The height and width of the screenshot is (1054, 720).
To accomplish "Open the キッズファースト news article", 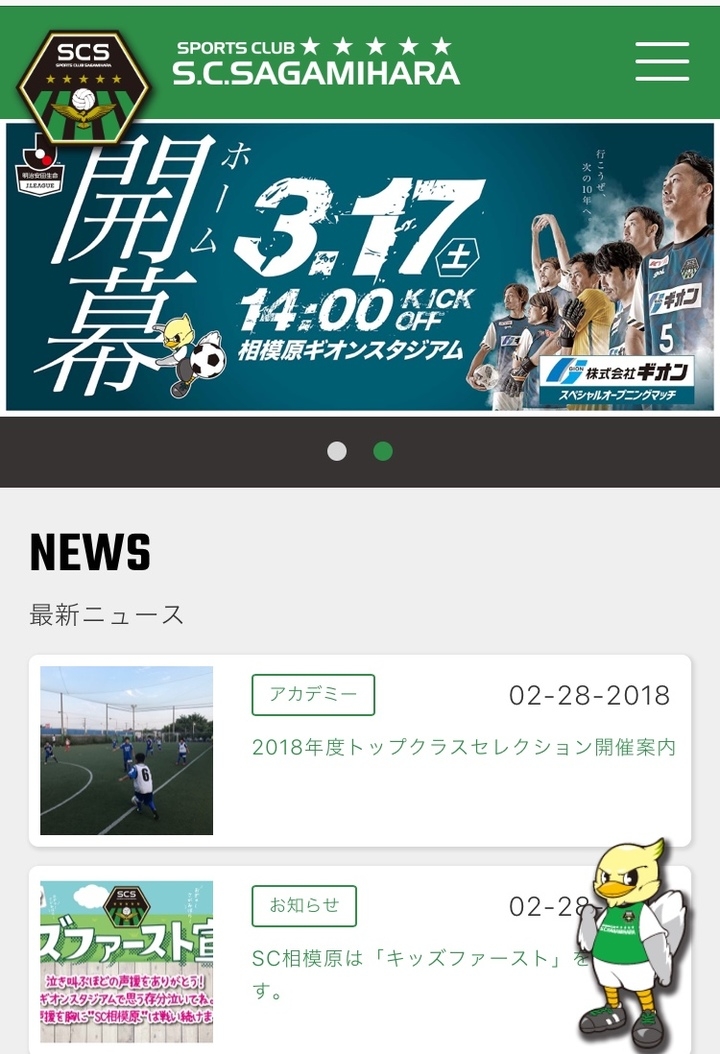I will [420, 958].
